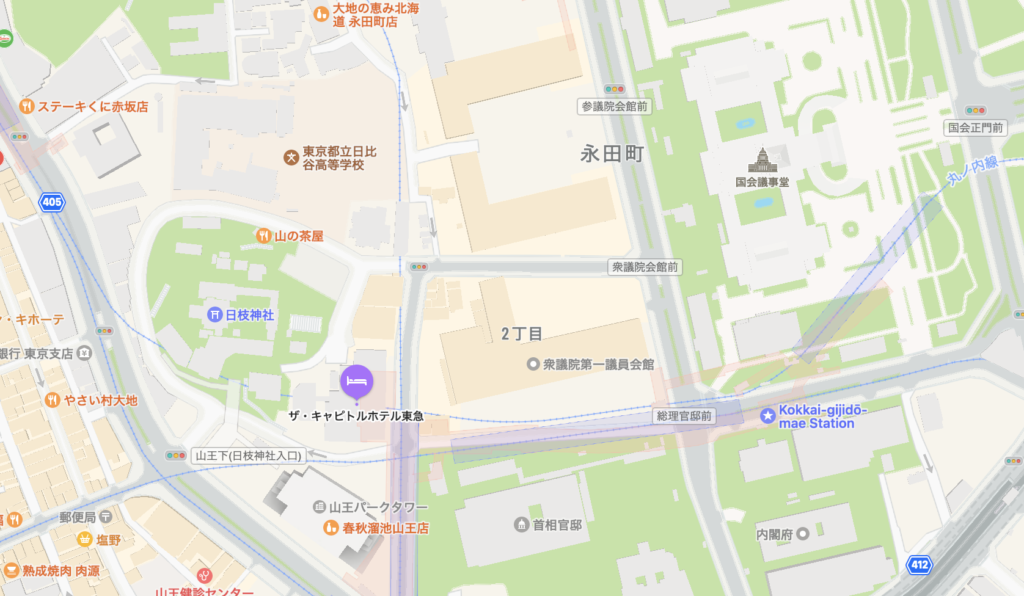The height and width of the screenshot is (596, 1024).
Task: Open 山王パークタワー building marker
Action: 319,508
